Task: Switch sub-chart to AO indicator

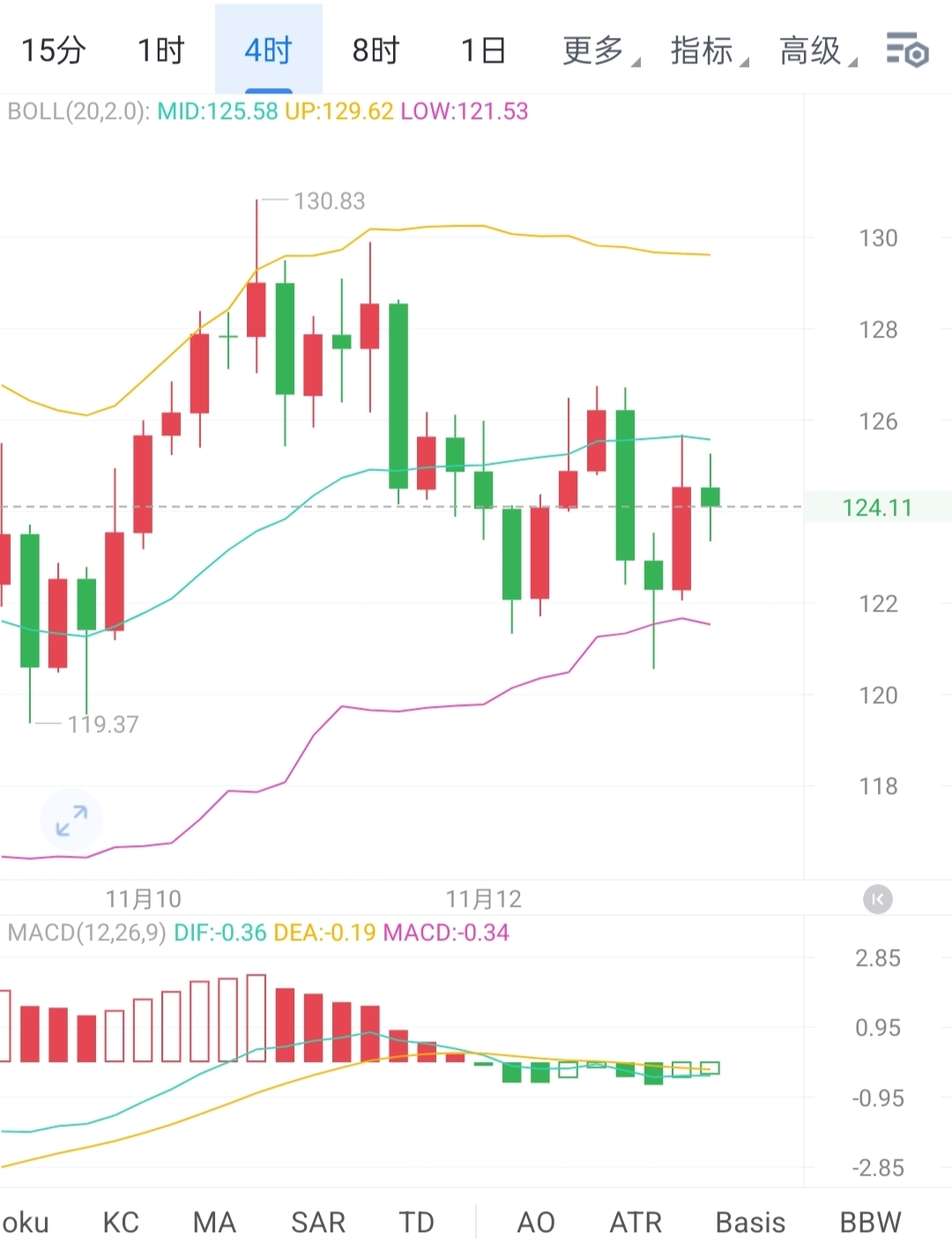Action: (x=536, y=1222)
